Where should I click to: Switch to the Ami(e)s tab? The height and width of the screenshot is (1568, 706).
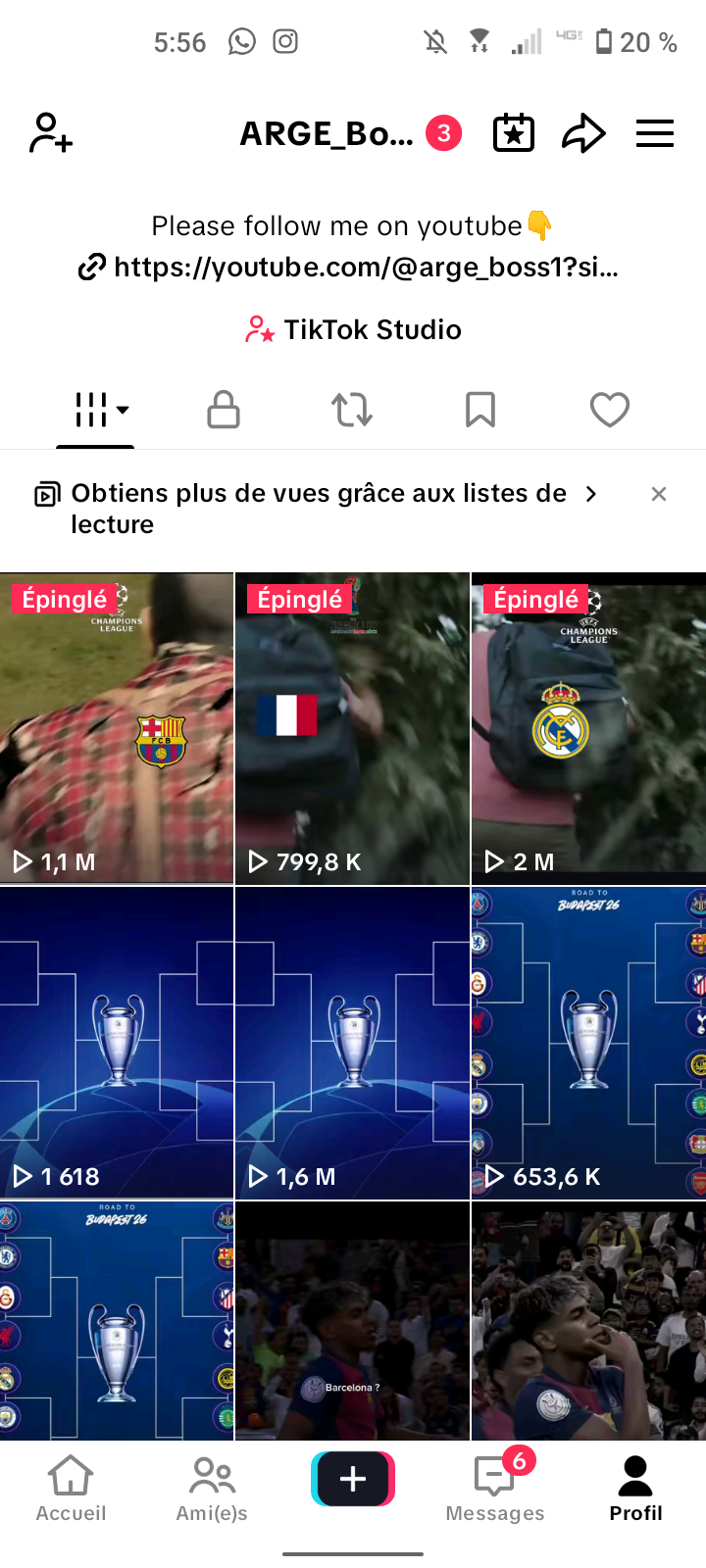[x=212, y=1489]
